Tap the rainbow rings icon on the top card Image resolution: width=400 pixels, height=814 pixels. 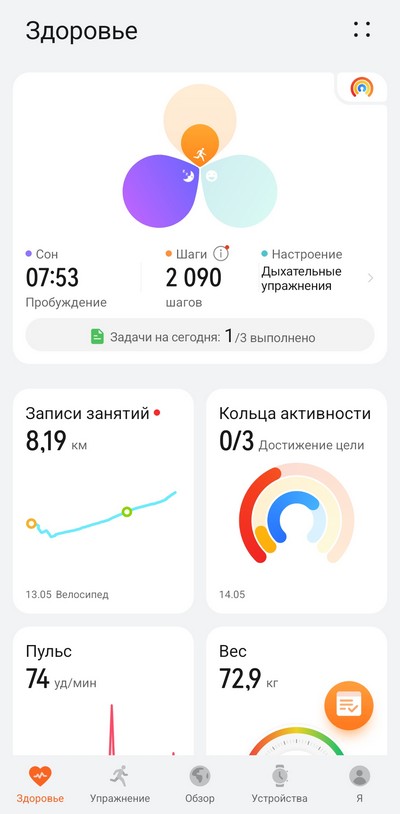pyautogui.click(x=362, y=87)
